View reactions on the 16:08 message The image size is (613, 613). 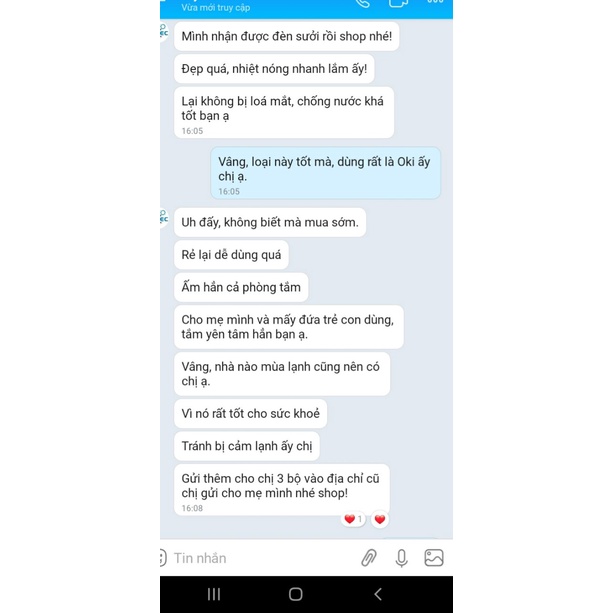coord(353,519)
